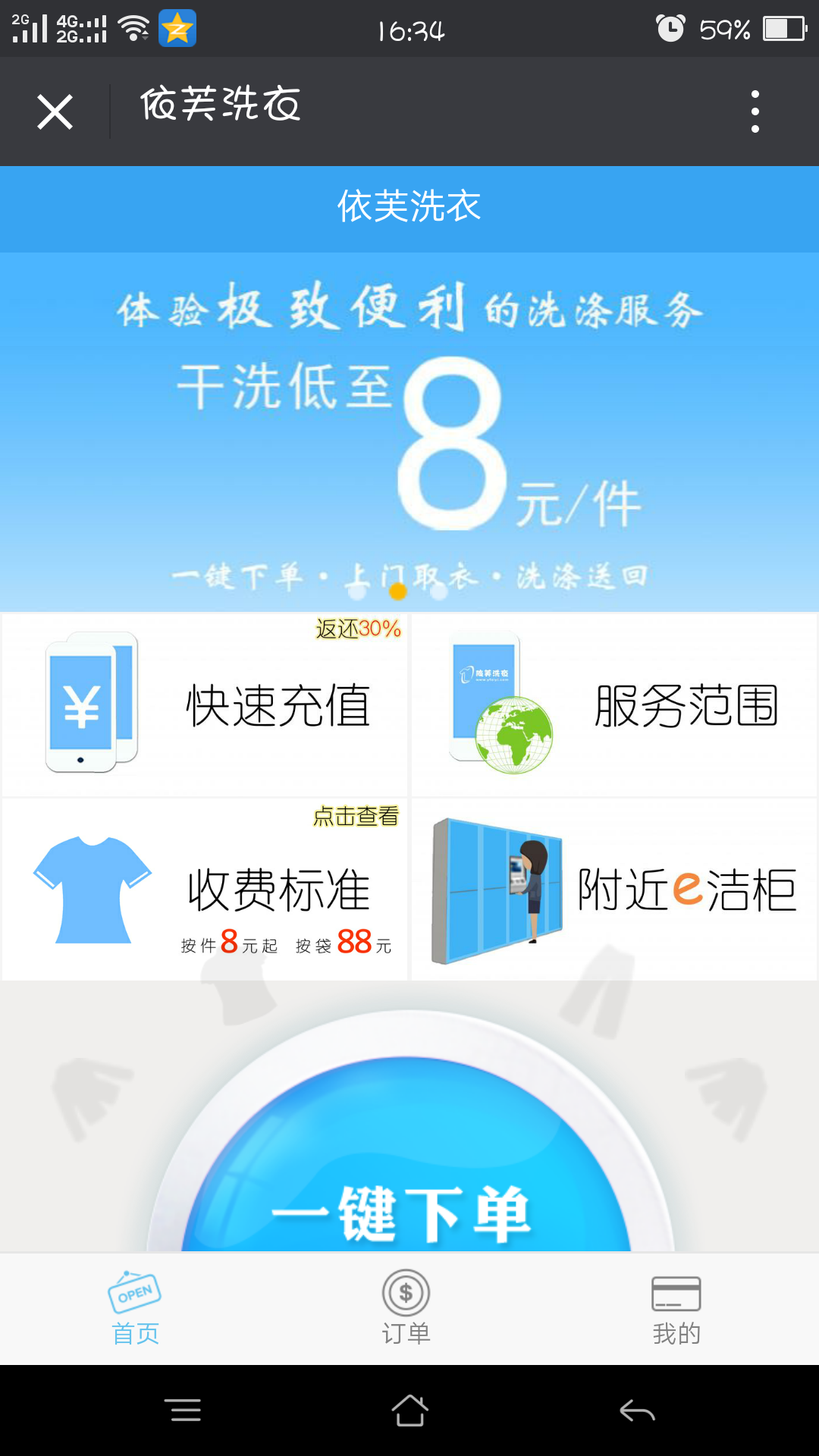
Task: Switch to the 首页 tab
Action: [x=135, y=1309]
